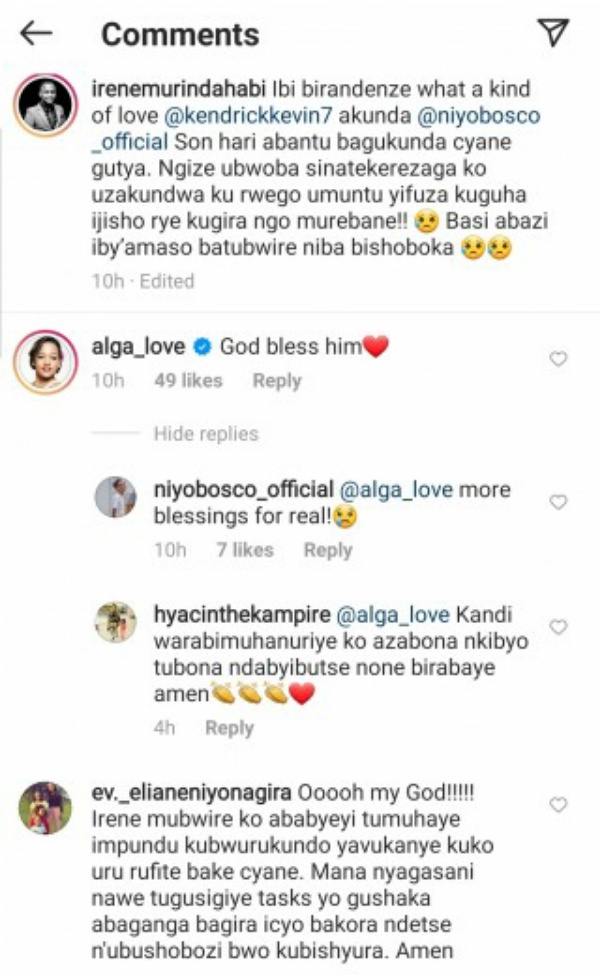Reply to niyobosco_official's comment
Image resolution: width=600 pixels, height=975 pixels.
tap(328, 550)
